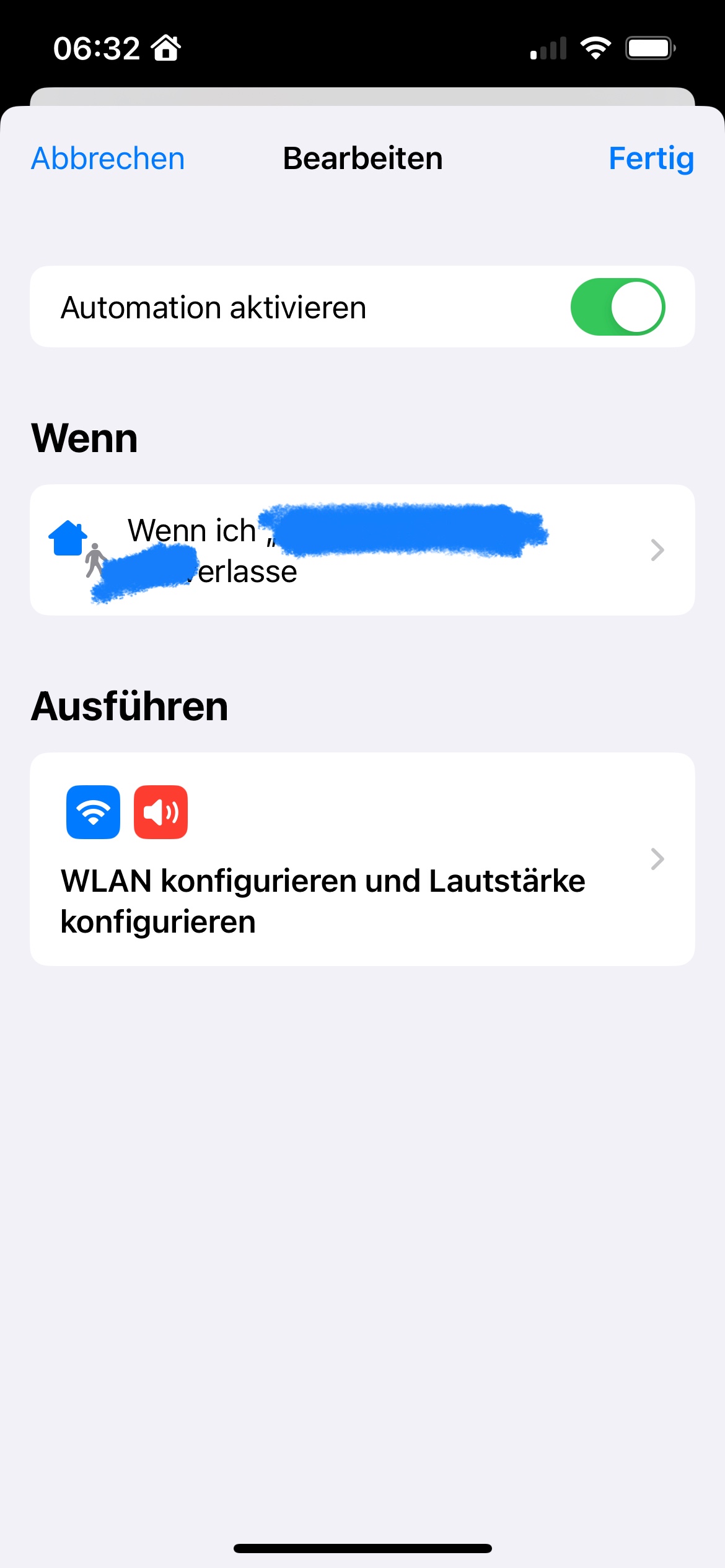The image size is (725, 1568).
Task: Confirm changes with Fertig
Action: 651,159
